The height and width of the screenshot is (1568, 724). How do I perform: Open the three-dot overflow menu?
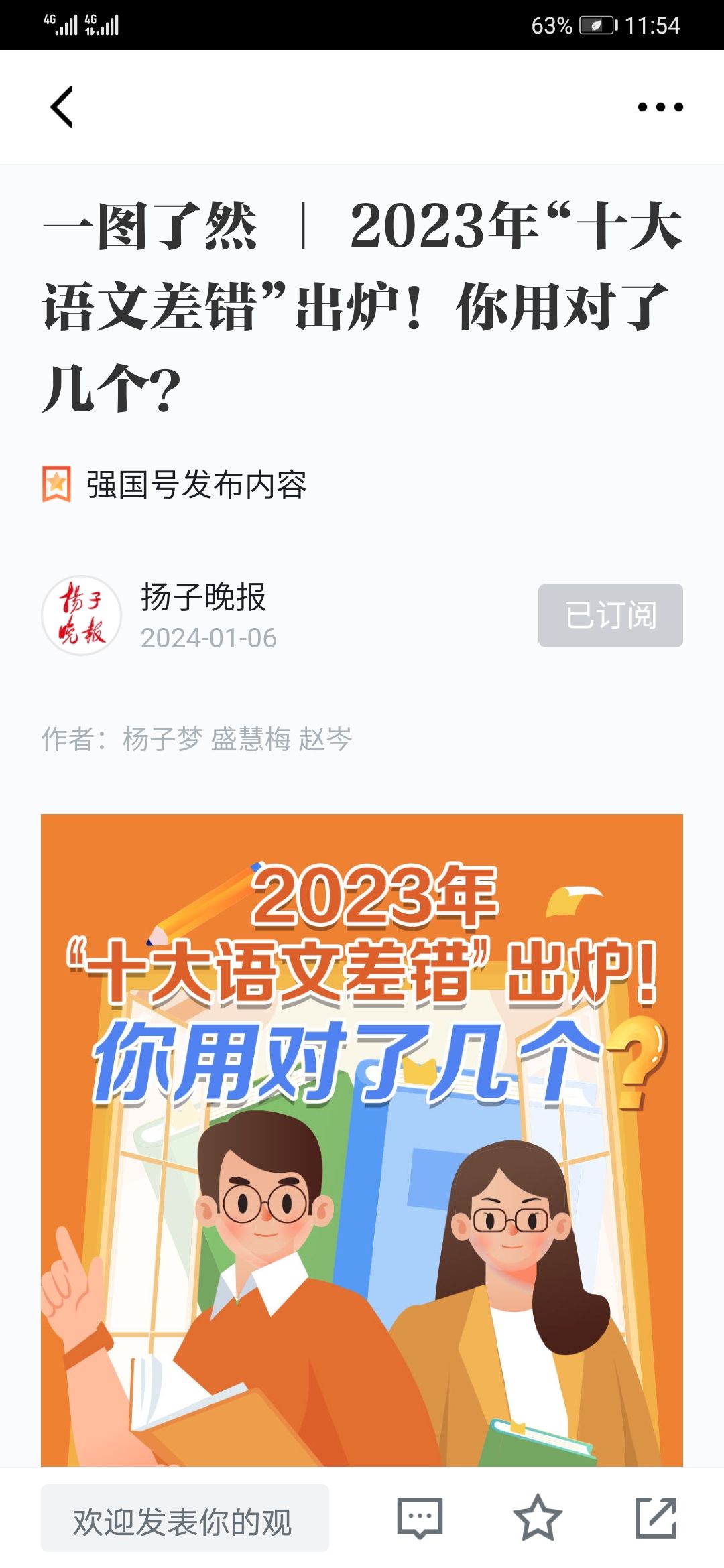click(x=660, y=107)
